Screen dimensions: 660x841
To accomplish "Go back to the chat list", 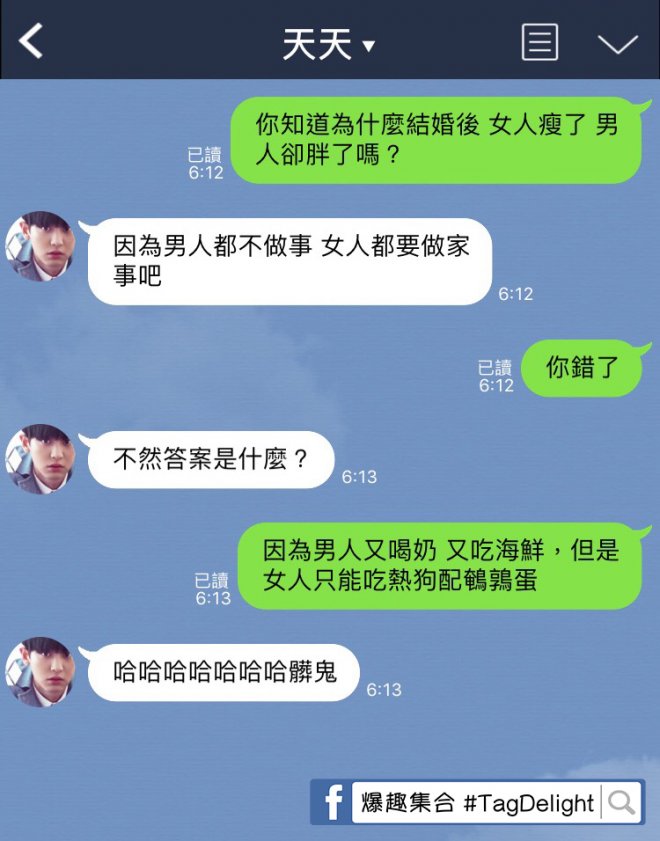I will point(32,42).
